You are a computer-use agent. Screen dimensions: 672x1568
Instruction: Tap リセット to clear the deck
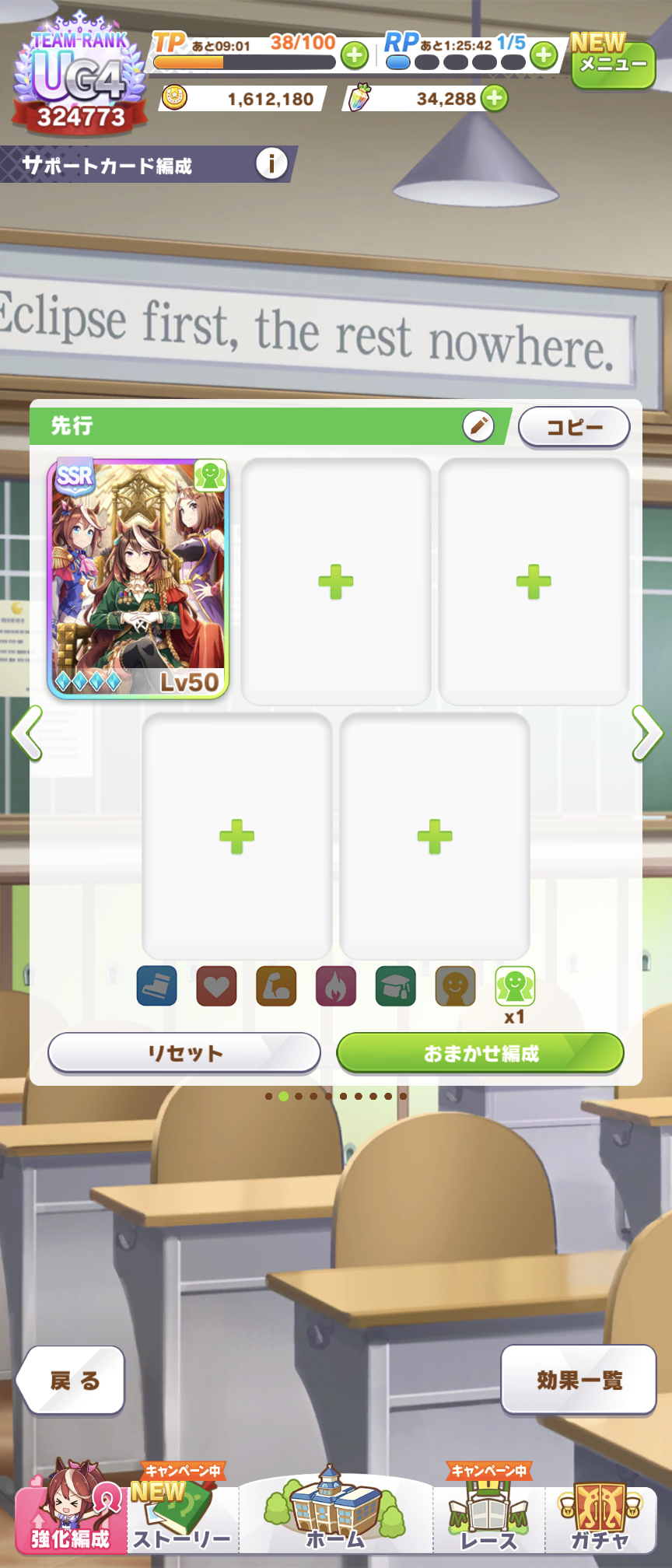point(184,1053)
